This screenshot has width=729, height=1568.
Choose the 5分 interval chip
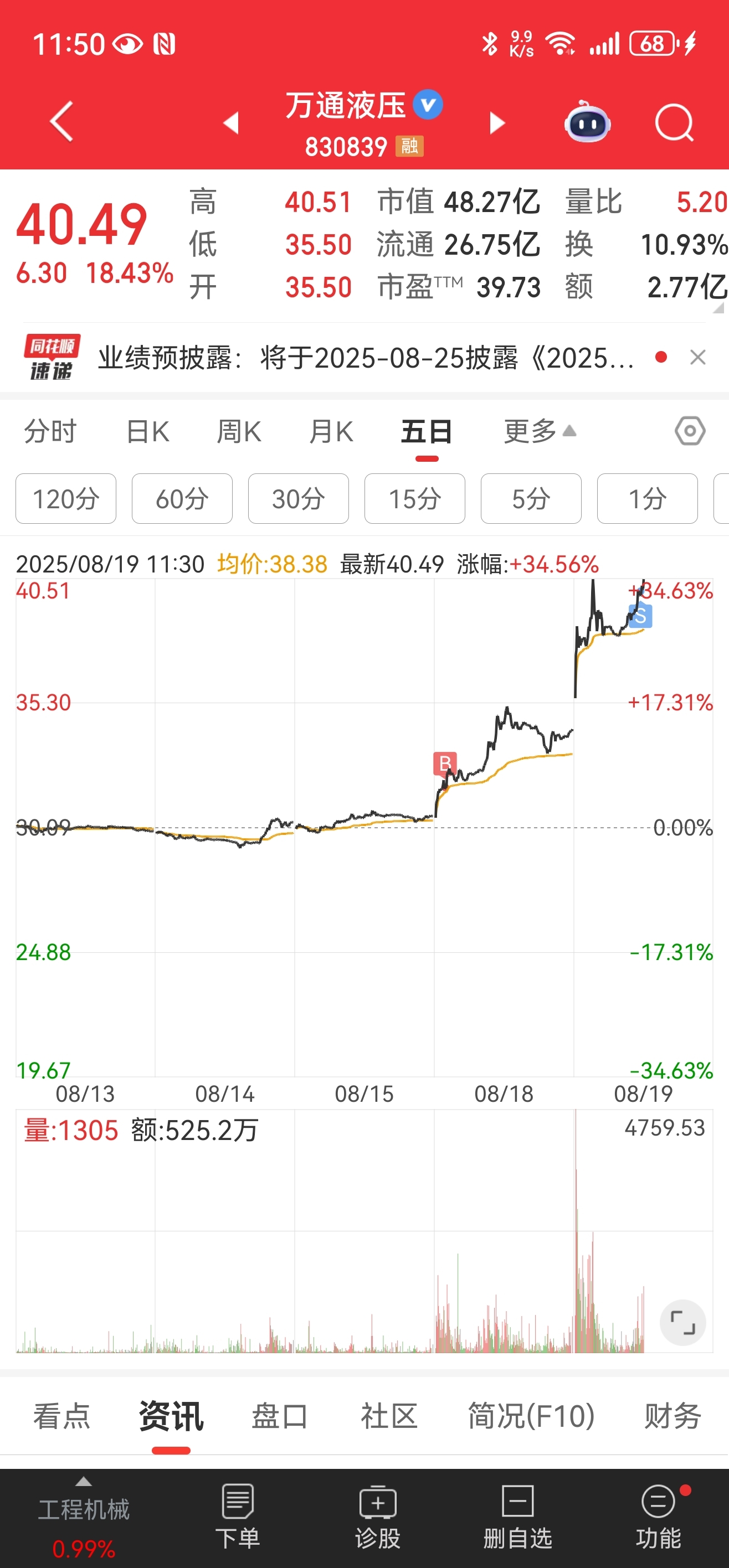tap(531, 498)
